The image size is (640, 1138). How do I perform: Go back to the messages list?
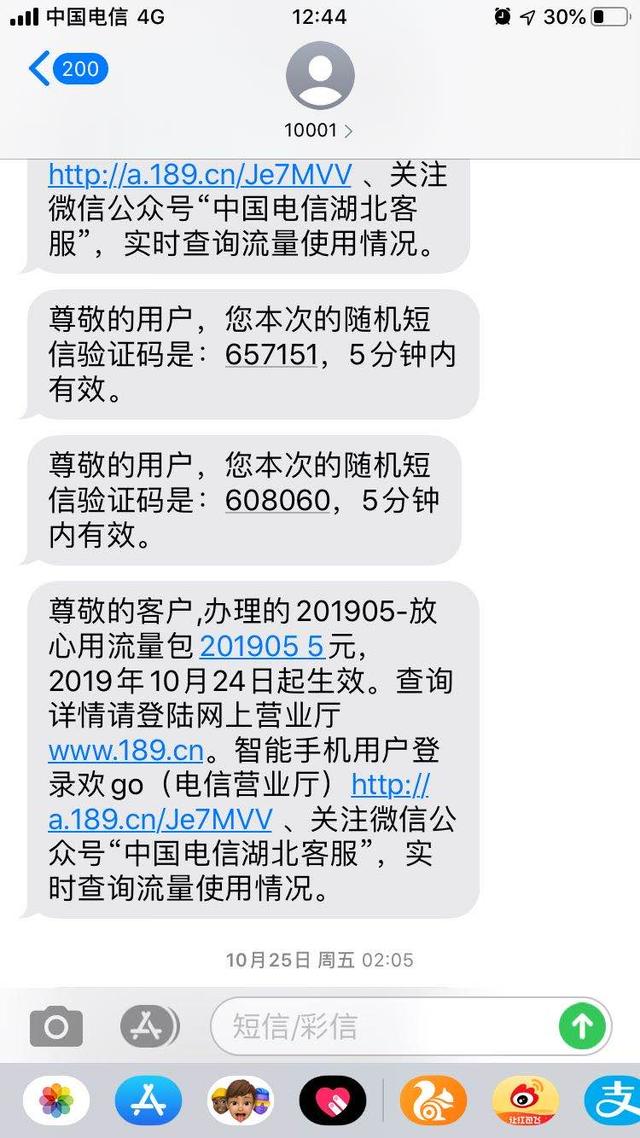[68, 69]
